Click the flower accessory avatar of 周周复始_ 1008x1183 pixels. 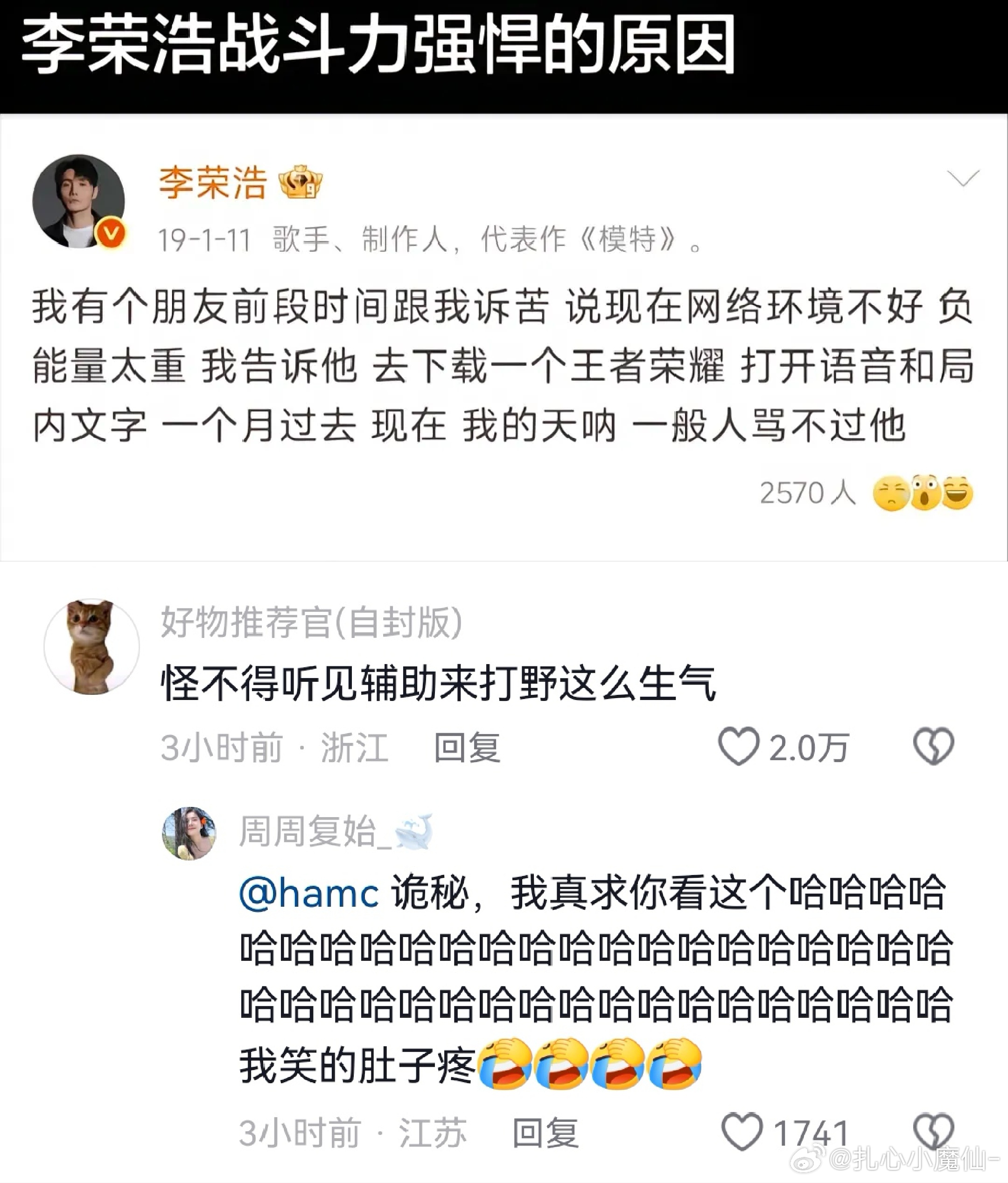point(189,833)
